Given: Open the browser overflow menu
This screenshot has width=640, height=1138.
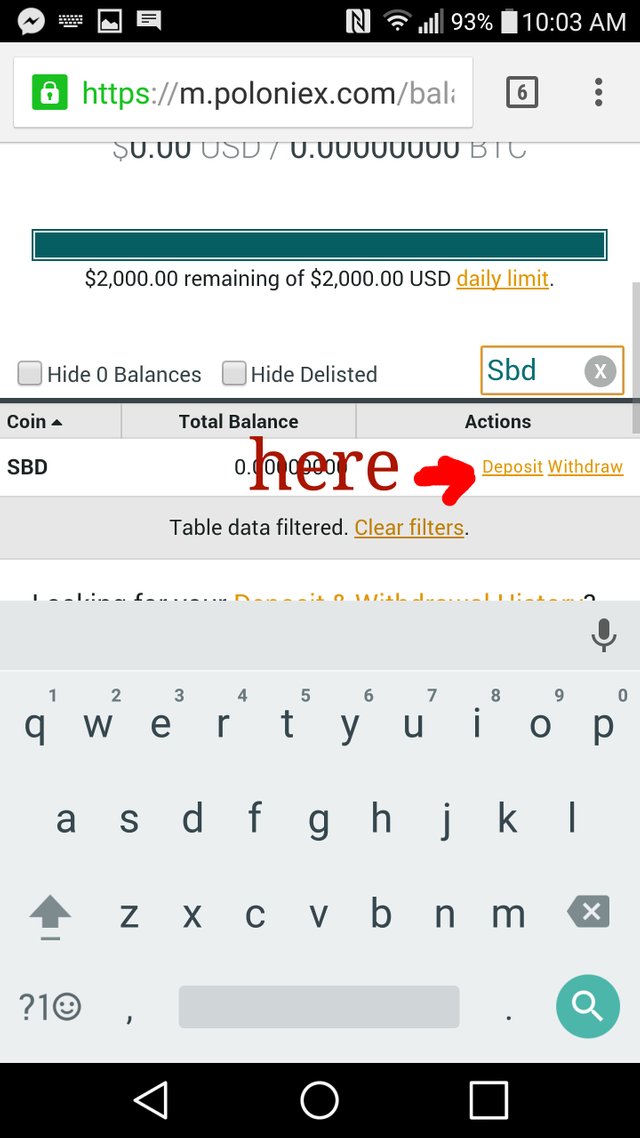Looking at the screenshot, I should point(599,92).
